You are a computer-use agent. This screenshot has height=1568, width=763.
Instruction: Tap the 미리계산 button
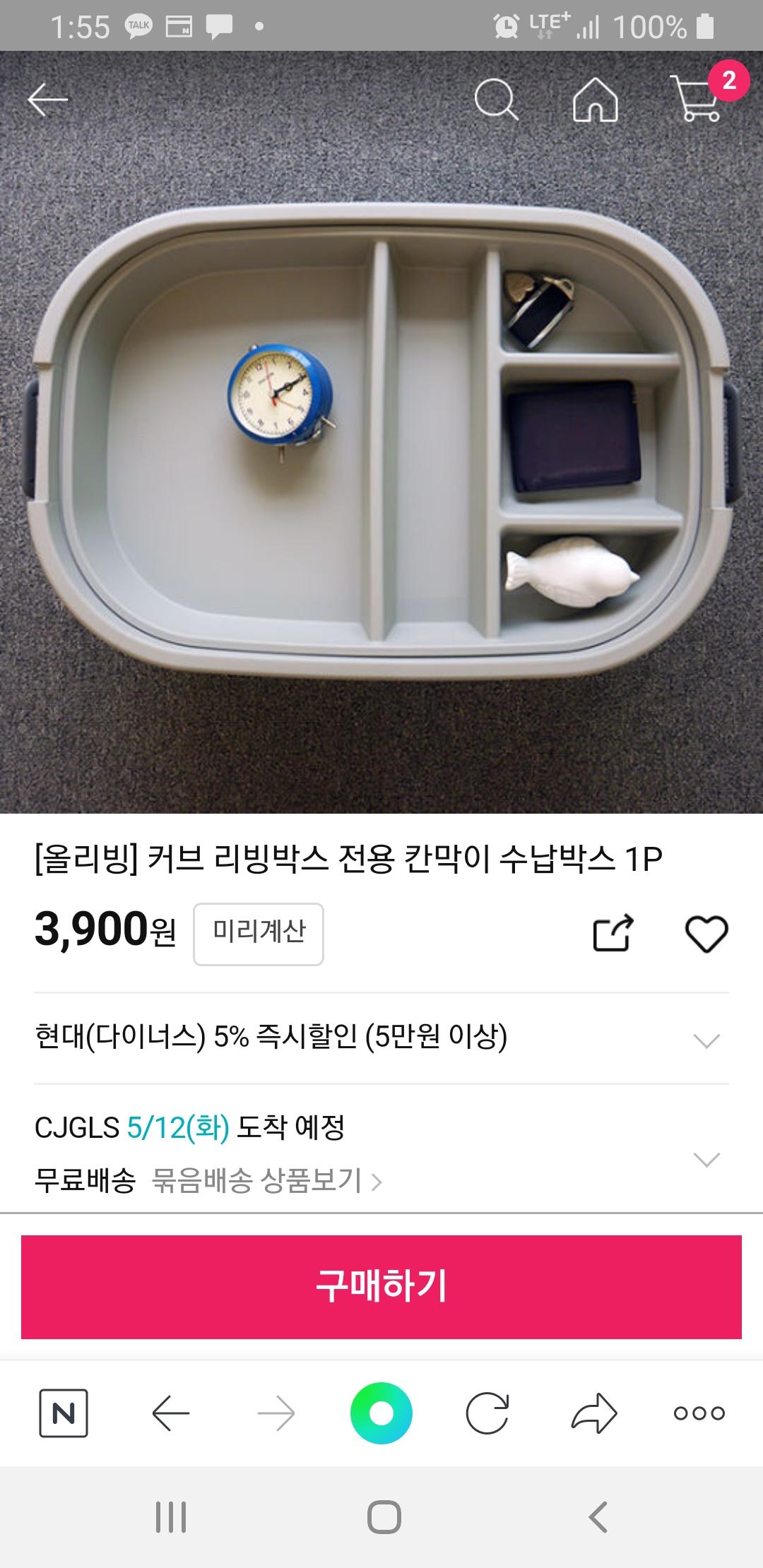click(259, 933)
